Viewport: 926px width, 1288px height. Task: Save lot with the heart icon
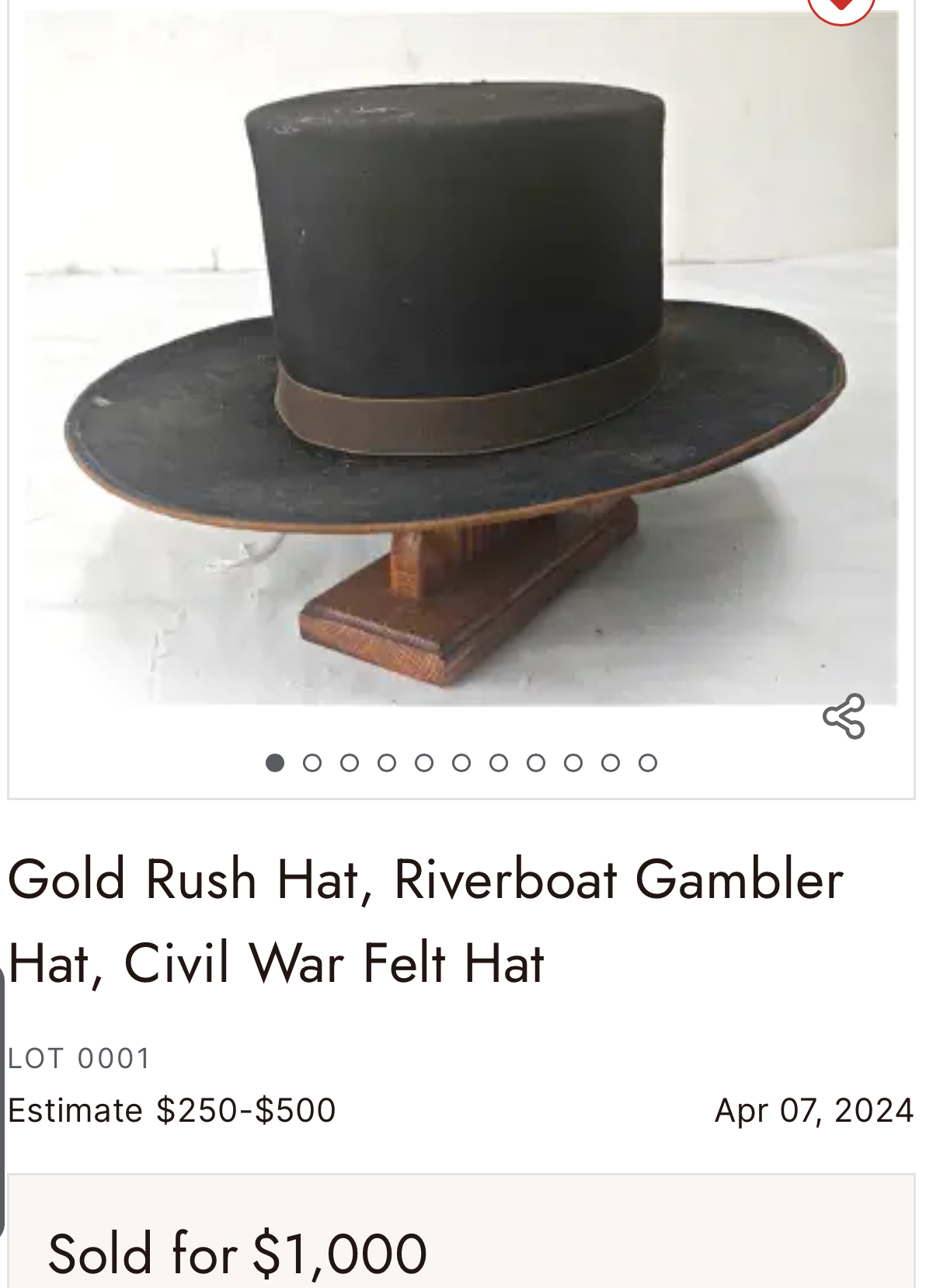click(x=841, y=6)
